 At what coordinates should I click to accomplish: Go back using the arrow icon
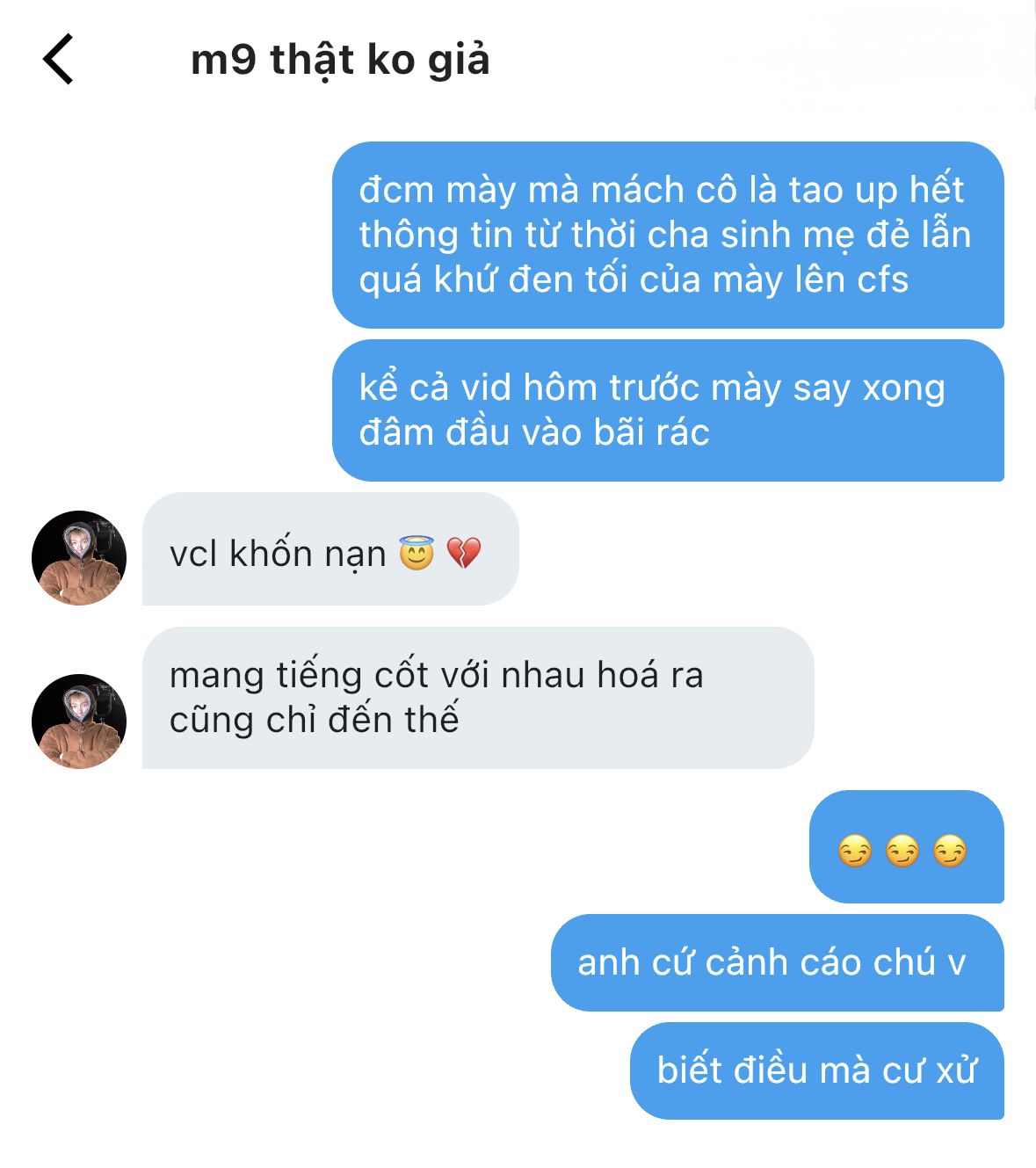point(58,60)
